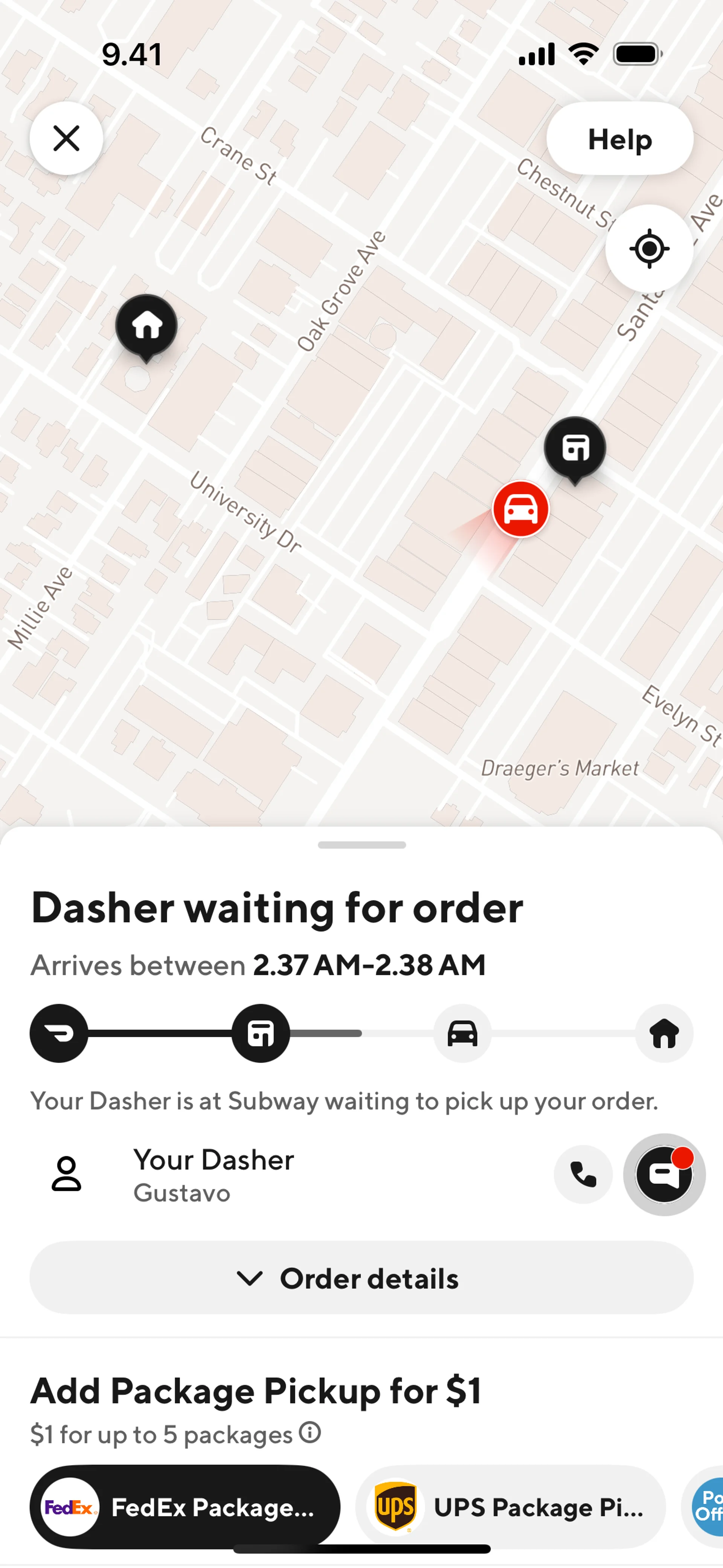Viewport: 723px width, 1568px height.
Task: Tap the red Dasher car marker
Action: pyautogui.click(x=520, y=509)
